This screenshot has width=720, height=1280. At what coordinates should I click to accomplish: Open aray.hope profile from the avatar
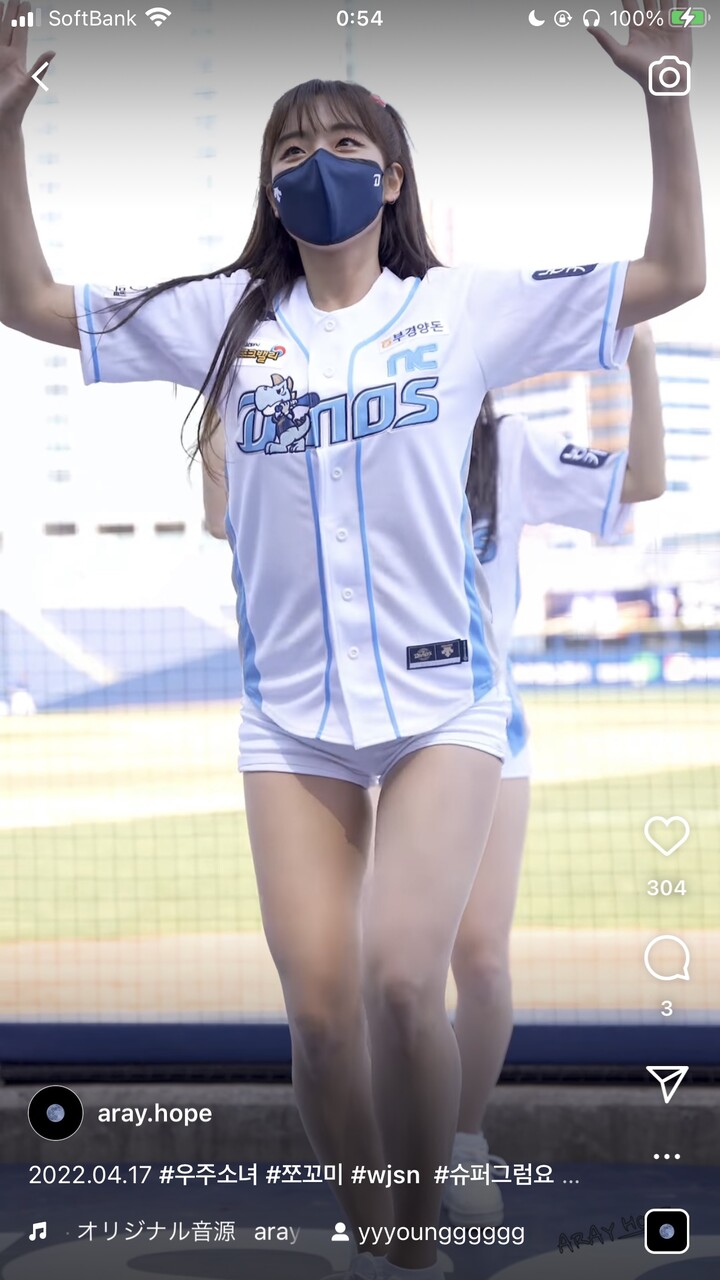click(x=55, y=1113)
